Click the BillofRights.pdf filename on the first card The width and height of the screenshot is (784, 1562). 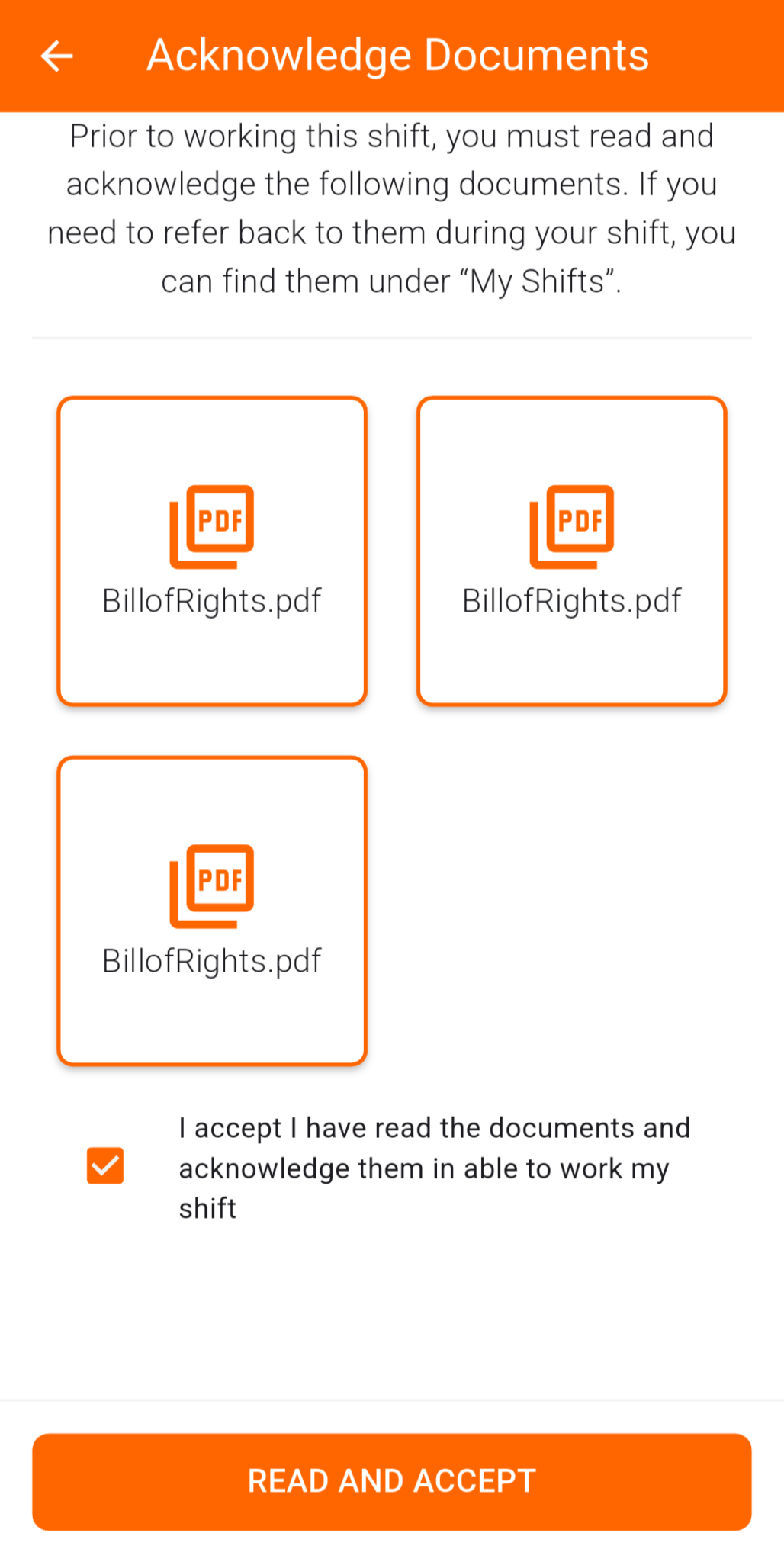[x=212, y=600]
